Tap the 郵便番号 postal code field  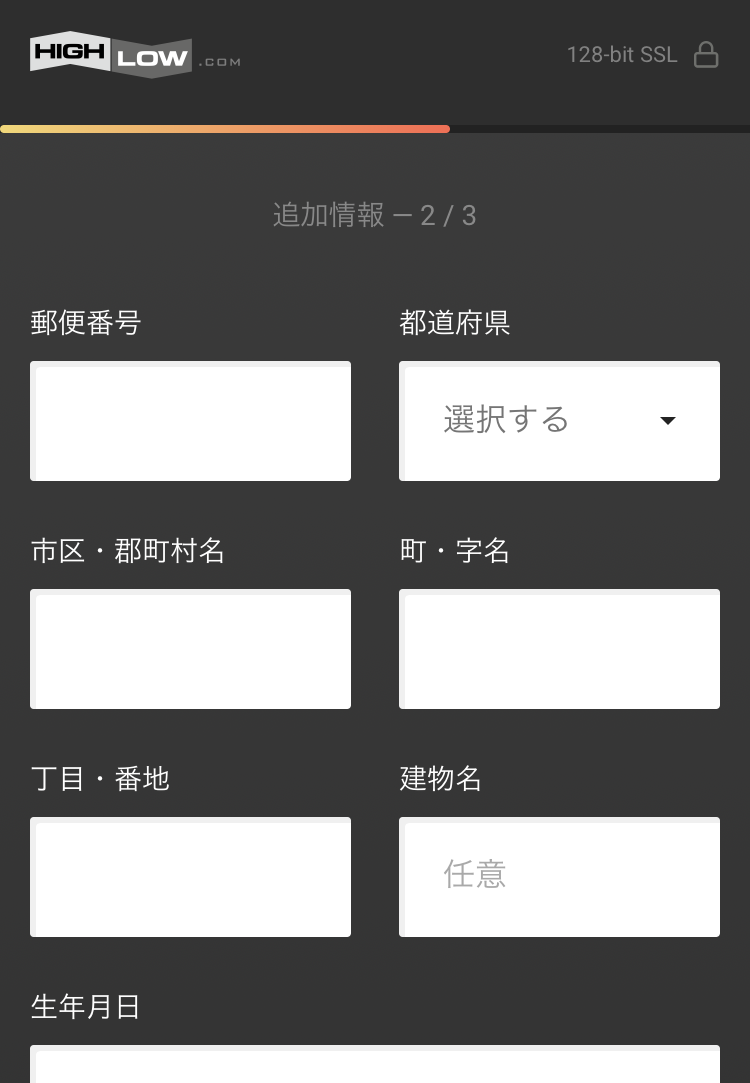(x=190, y=421)
